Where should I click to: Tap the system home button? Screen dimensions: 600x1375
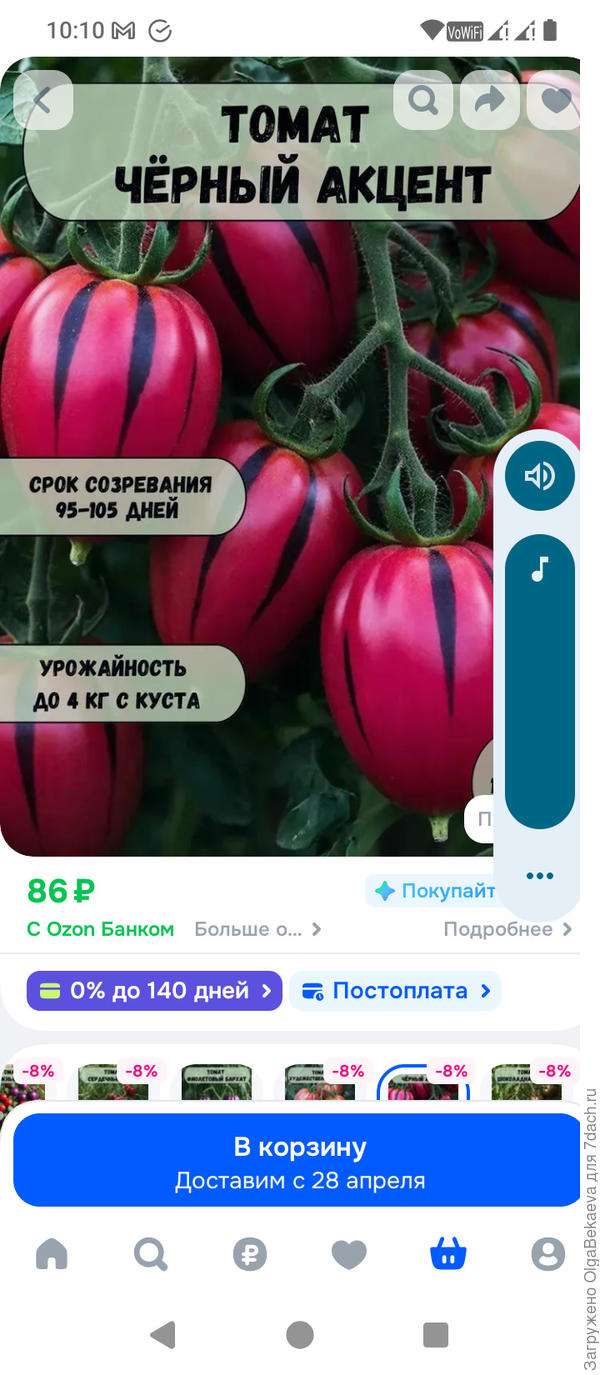click(x=299, y=1334)
